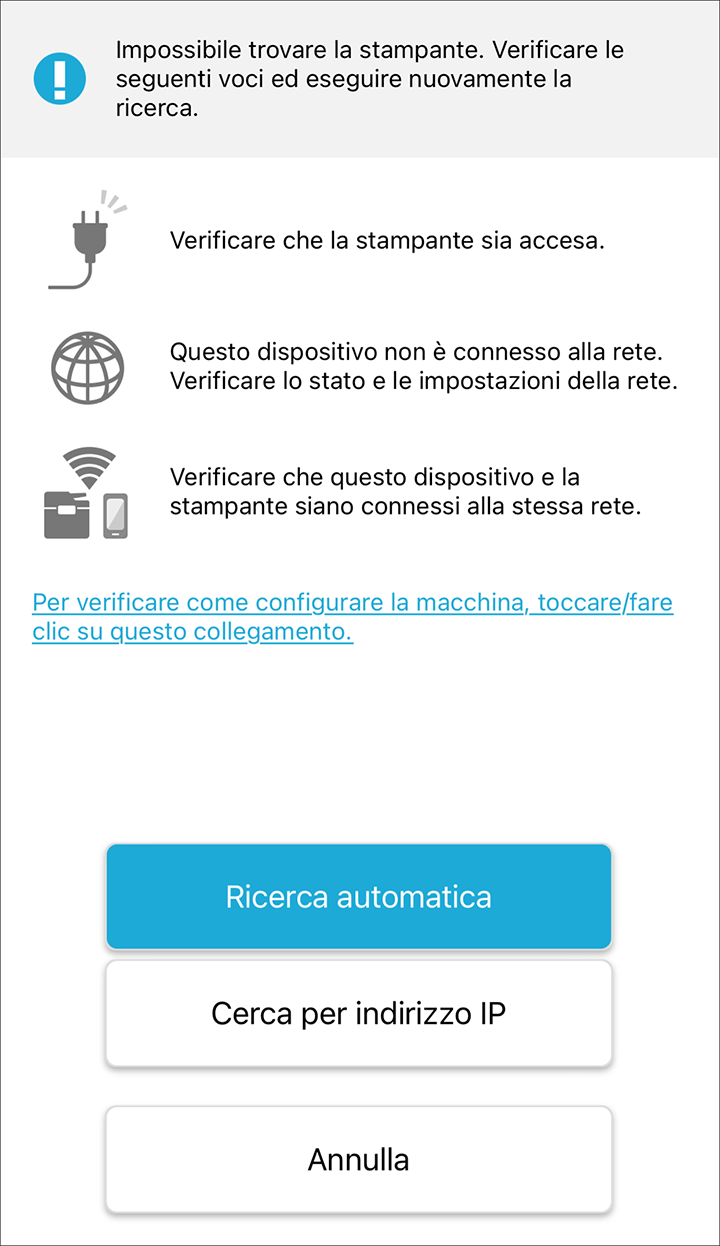
Task: Choose Cerca per indirizzo IP
Action: point(358,1014)
